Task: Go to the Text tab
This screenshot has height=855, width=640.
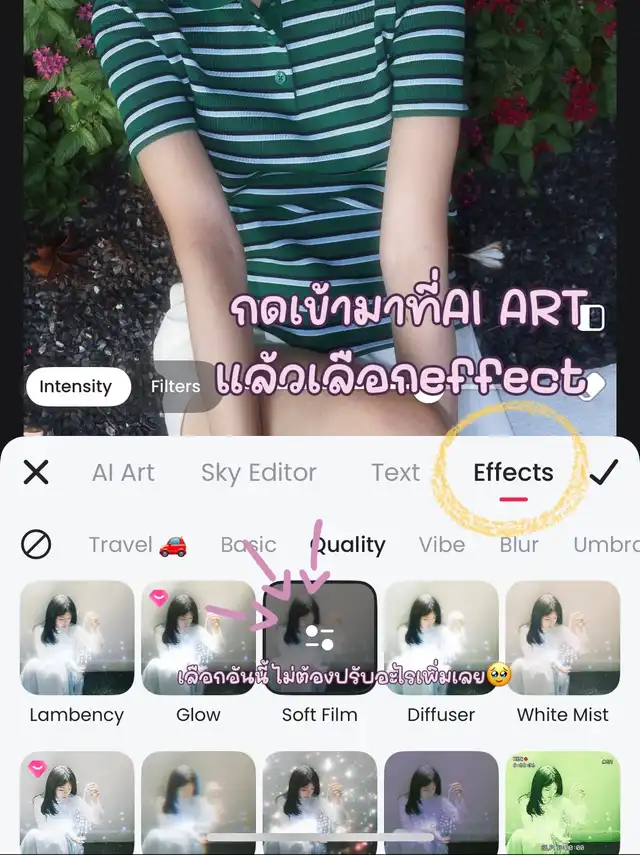Action: 396,472
